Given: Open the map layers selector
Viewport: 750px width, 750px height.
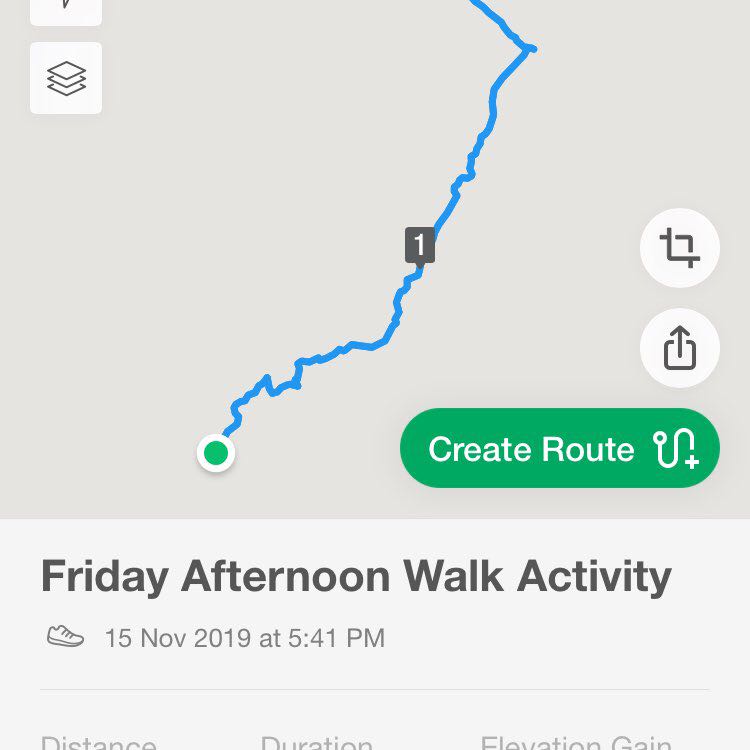Looking at the screenshot, I should click(66, 78).
